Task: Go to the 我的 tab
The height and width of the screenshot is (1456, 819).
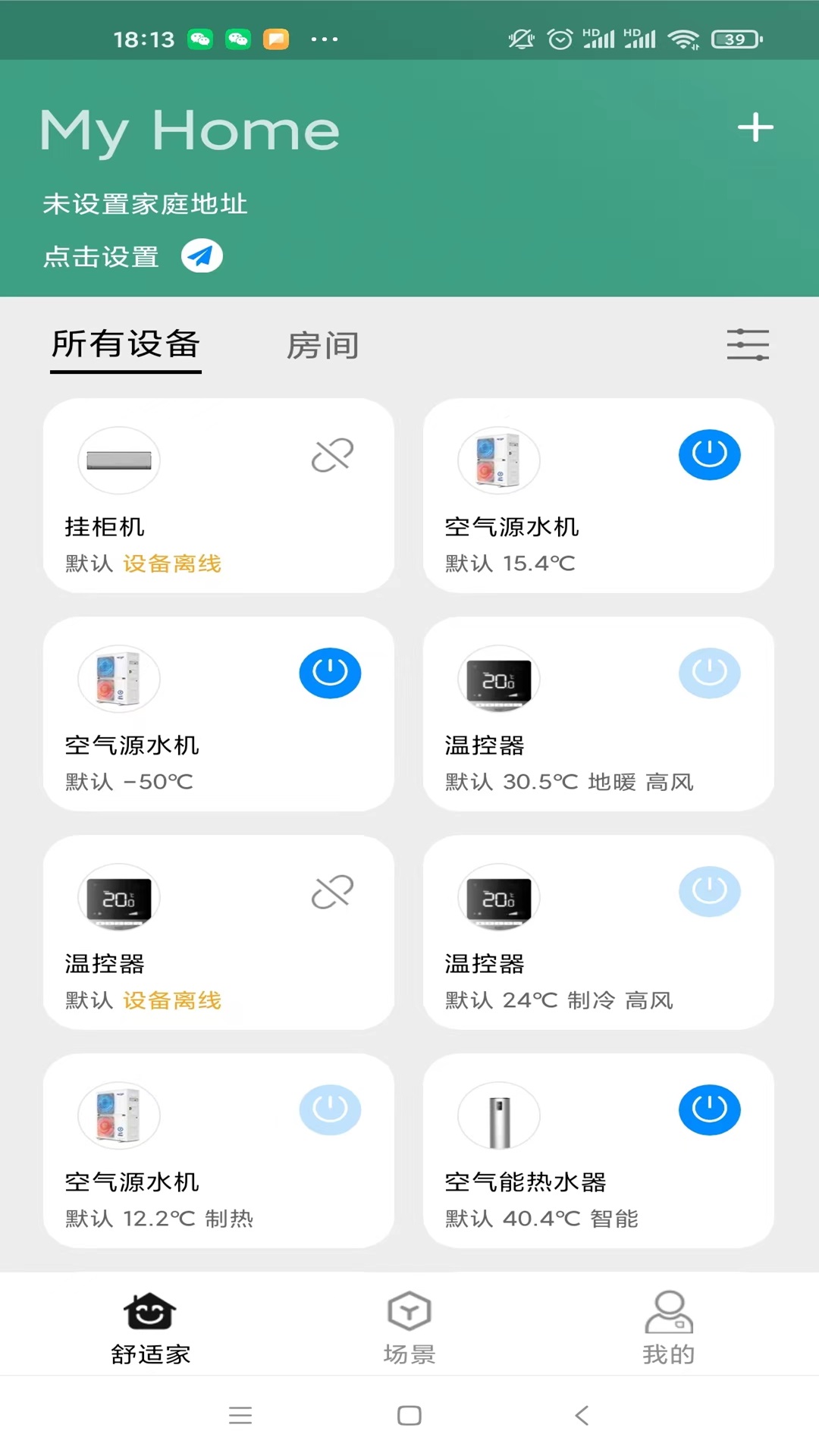Action: [668, 1327]
